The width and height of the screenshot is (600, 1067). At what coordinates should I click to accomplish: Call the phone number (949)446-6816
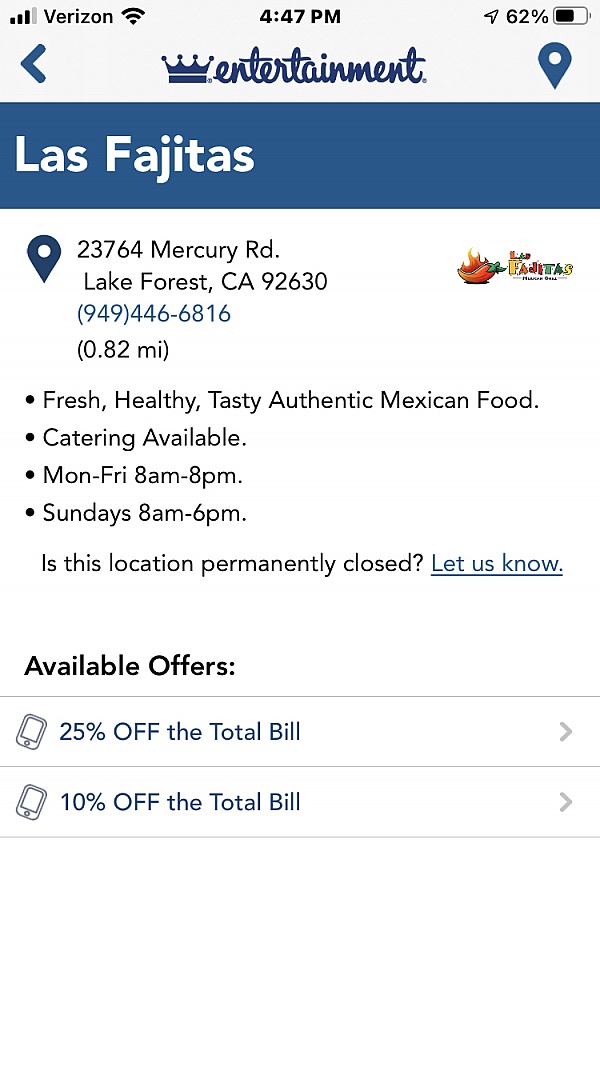[154, 314]
